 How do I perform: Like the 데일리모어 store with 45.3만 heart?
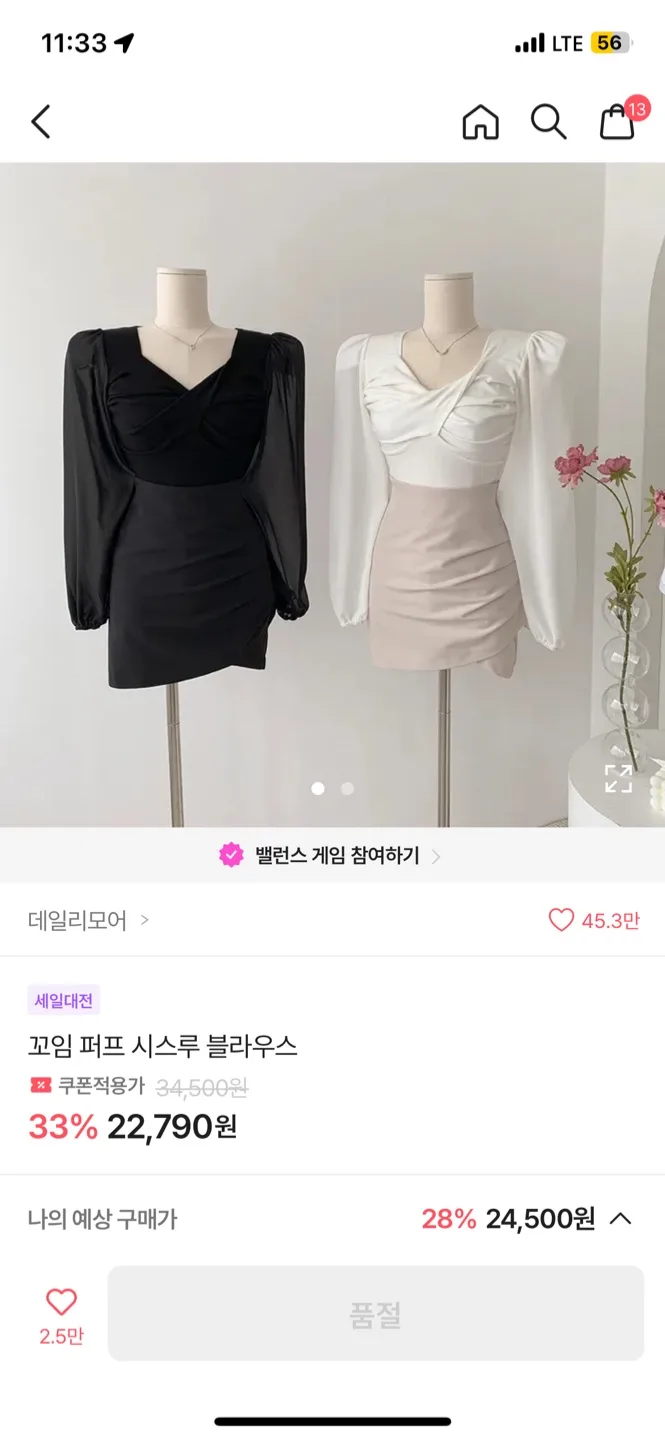pos(562,920)
